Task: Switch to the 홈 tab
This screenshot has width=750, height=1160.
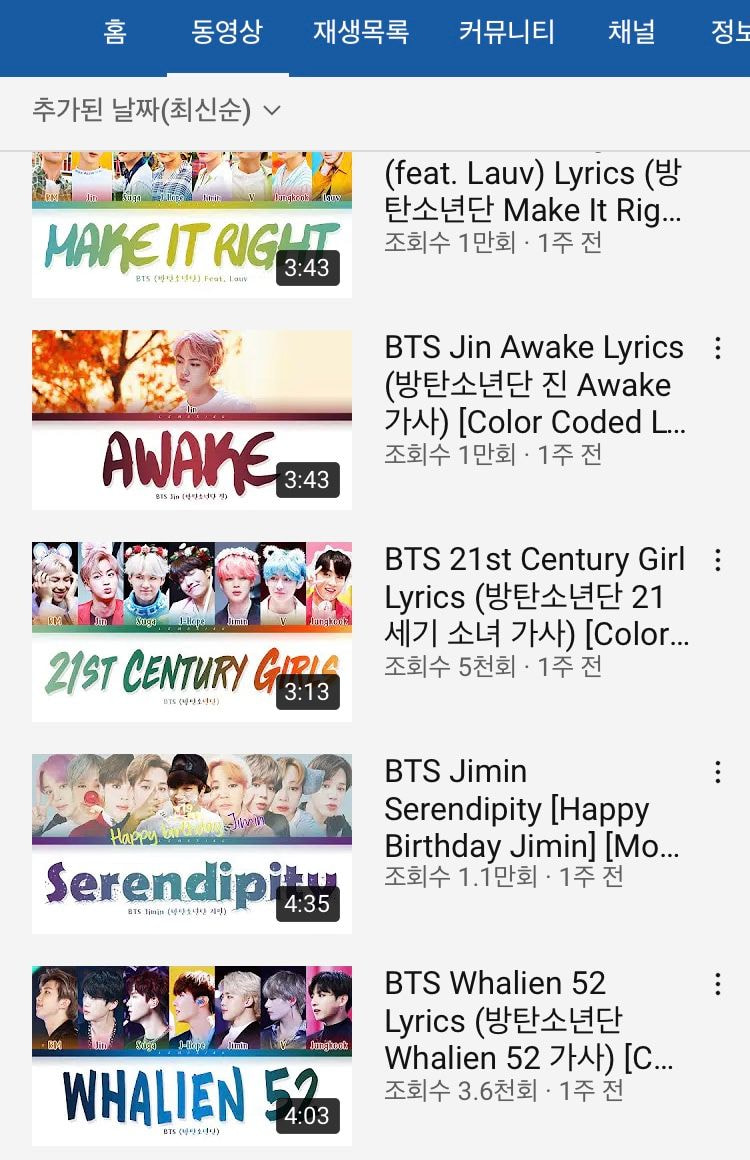Action: coord(115,32)
